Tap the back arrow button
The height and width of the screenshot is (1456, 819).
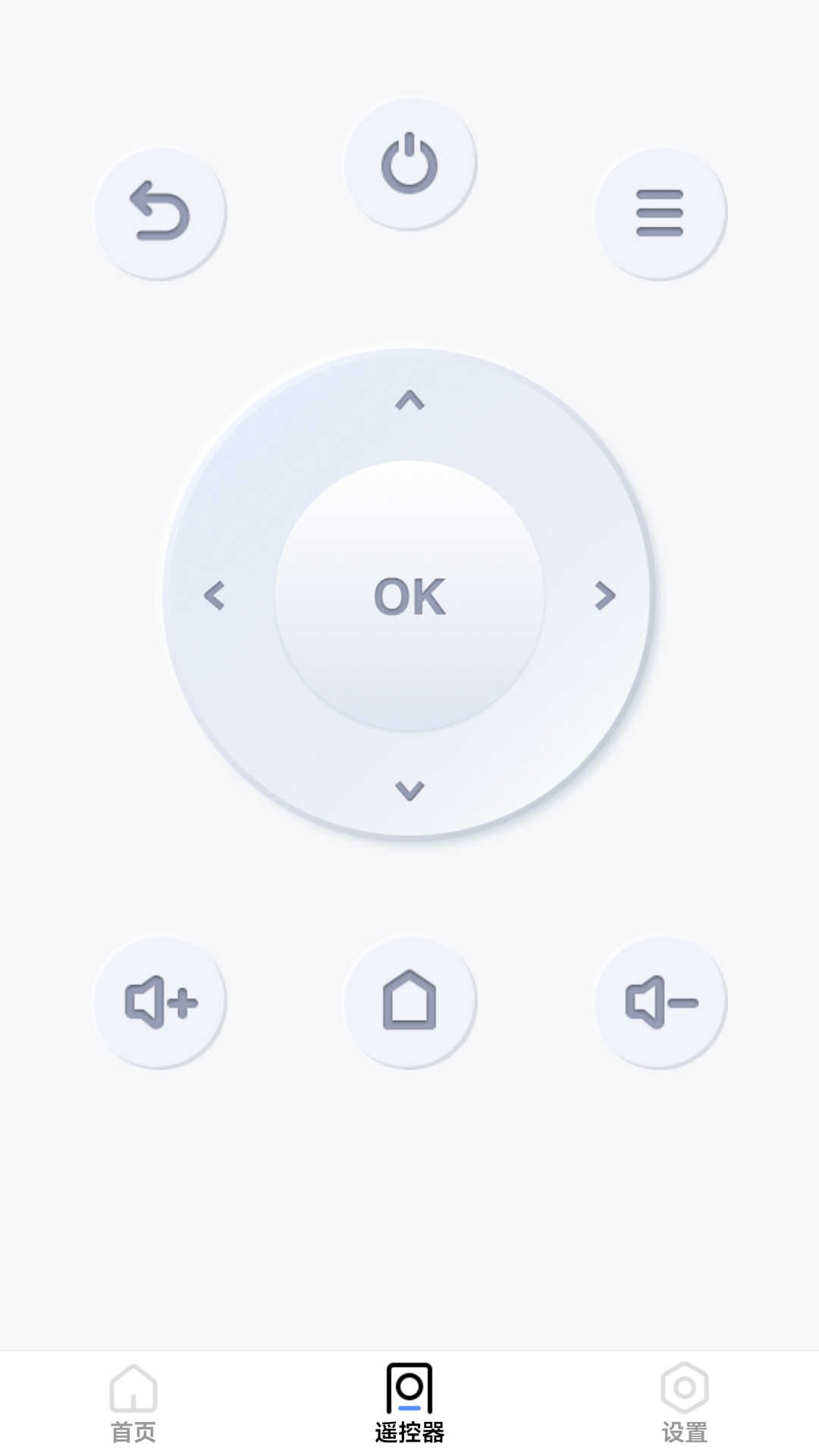[159, 212]
